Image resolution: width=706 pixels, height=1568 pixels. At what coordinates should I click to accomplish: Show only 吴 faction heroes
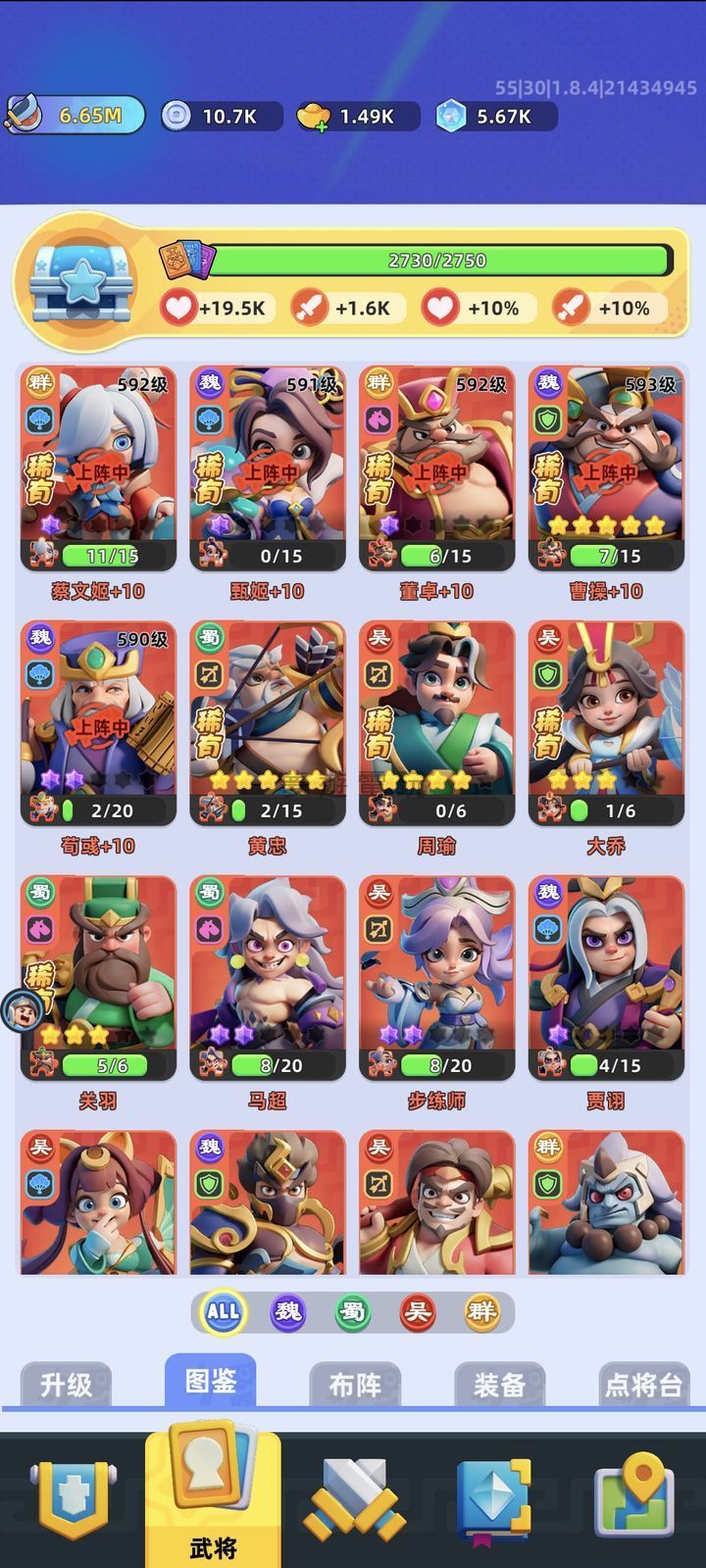[x=417, y=1311]
